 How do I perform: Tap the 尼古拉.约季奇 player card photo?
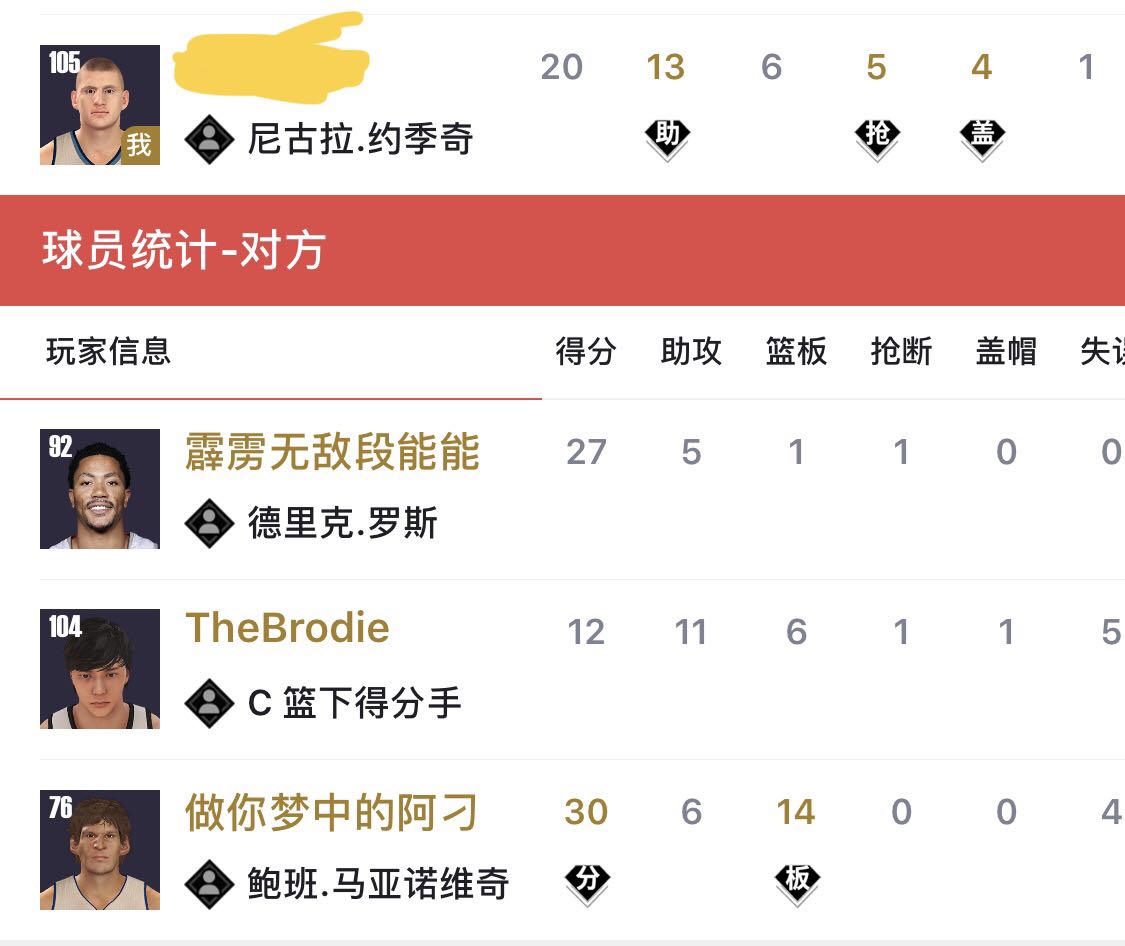click(100, 105)
